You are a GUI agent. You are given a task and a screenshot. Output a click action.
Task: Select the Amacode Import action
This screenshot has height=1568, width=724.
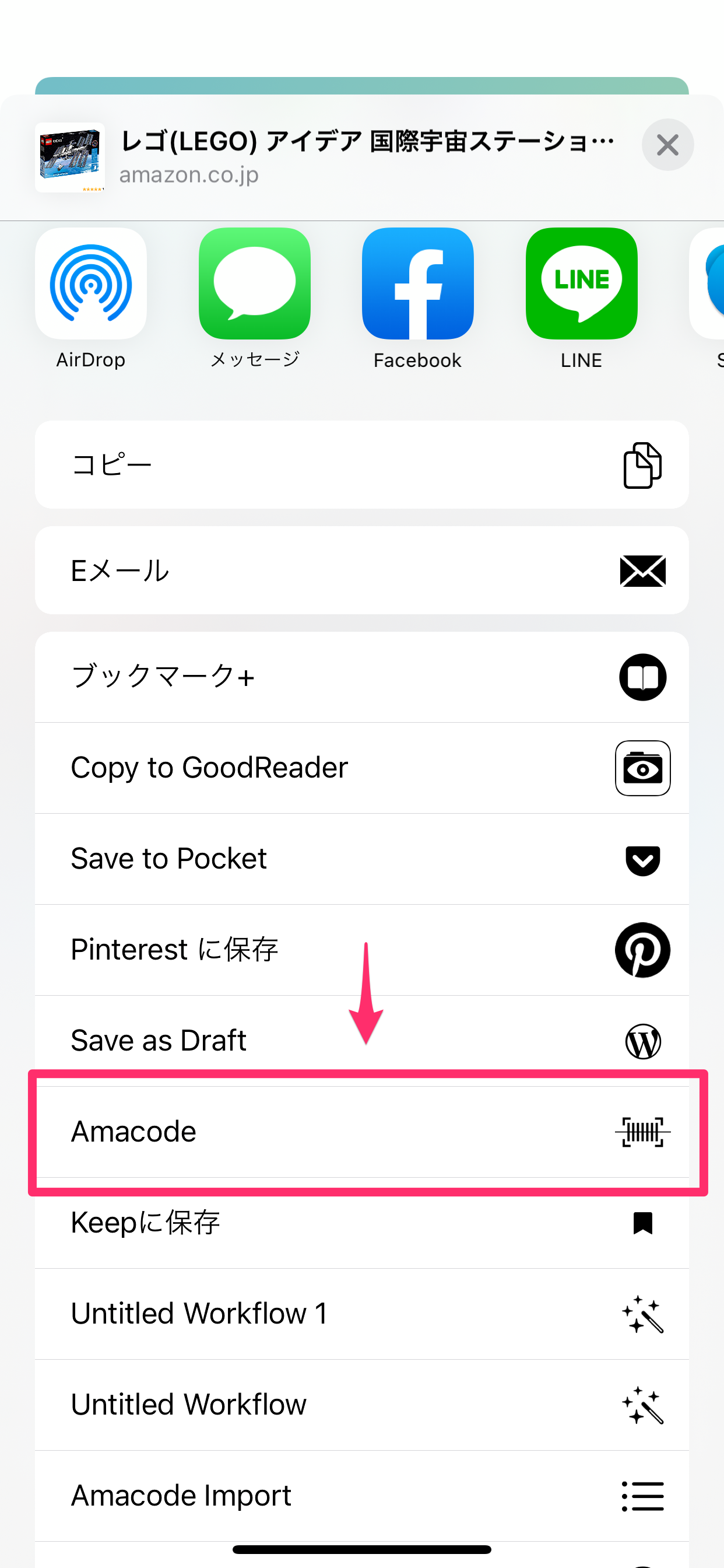pos(243,1496)
